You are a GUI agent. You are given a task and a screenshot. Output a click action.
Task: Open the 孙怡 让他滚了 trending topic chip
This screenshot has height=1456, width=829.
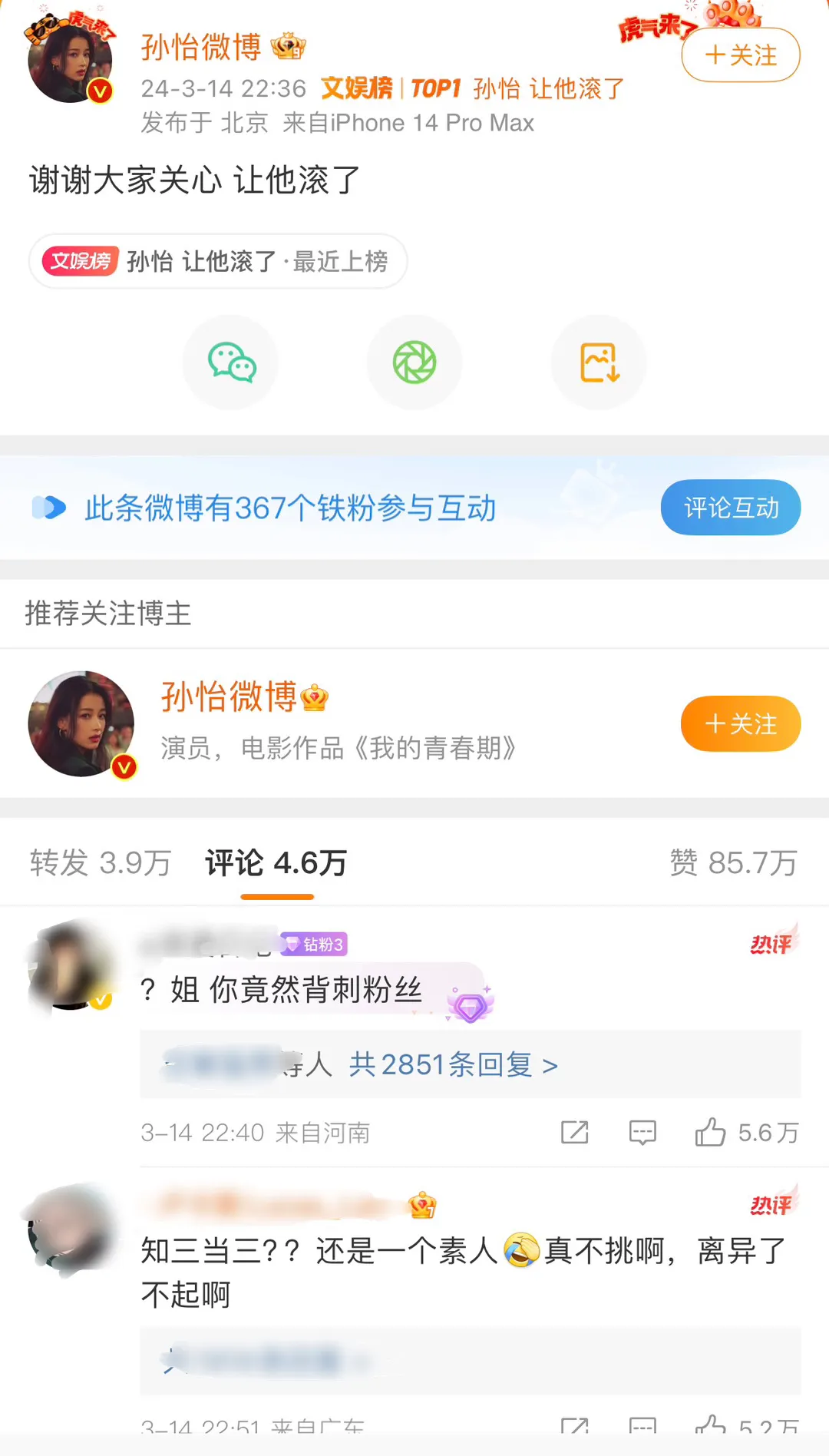point(218,261)
